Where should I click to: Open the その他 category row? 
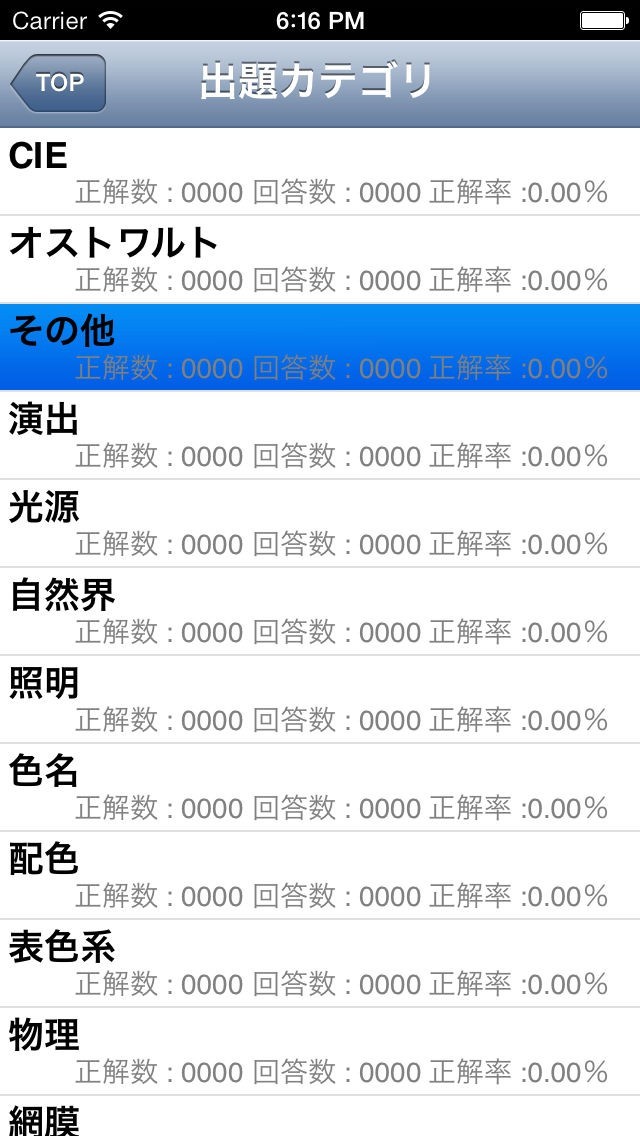tap(320, 348)
